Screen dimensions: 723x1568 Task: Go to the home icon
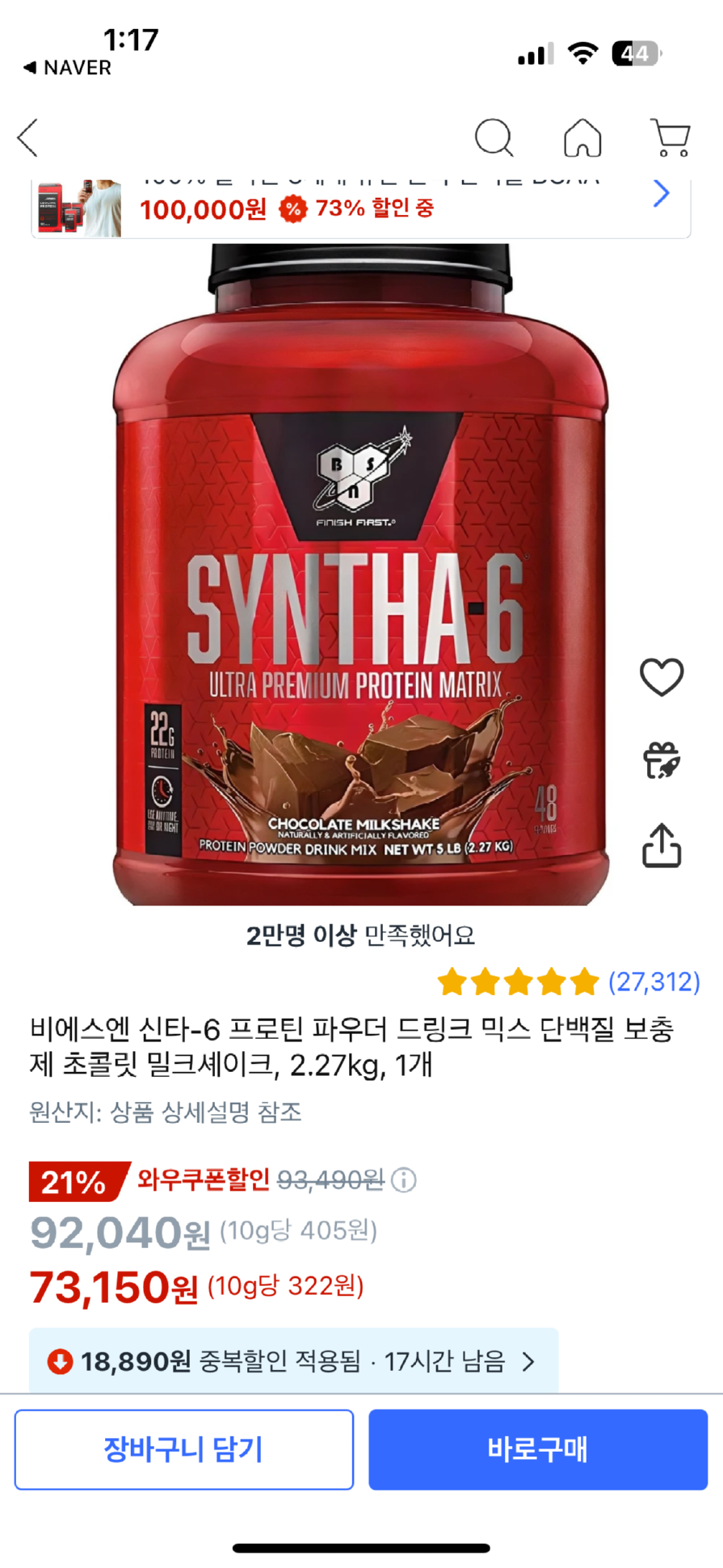point(582,137)
